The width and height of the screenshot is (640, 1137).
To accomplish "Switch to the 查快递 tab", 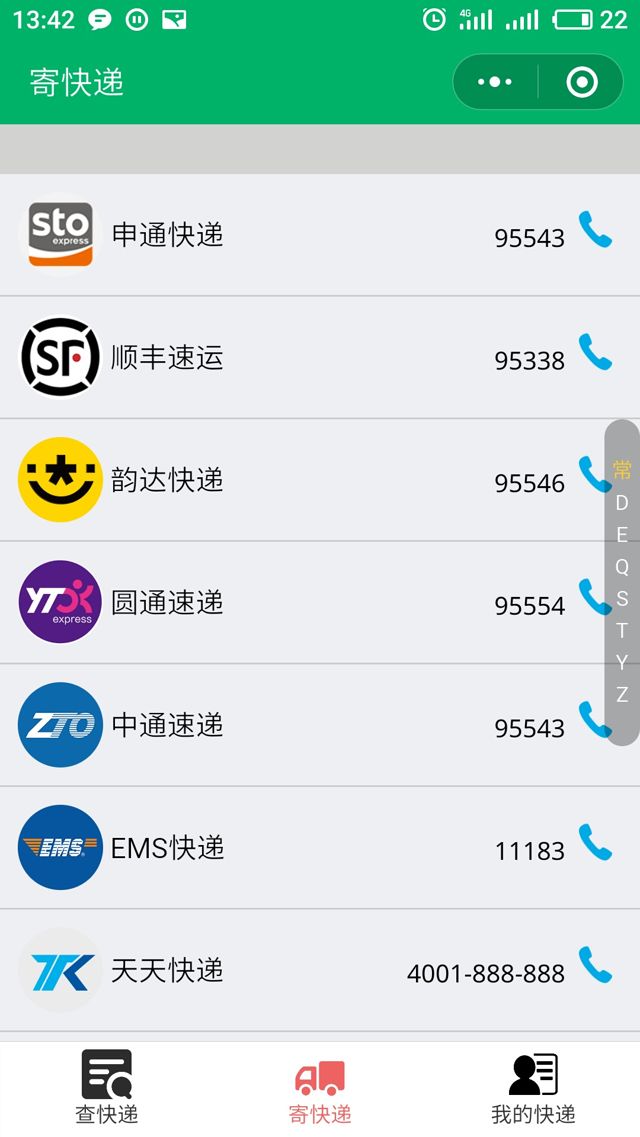I will 107,1087.
